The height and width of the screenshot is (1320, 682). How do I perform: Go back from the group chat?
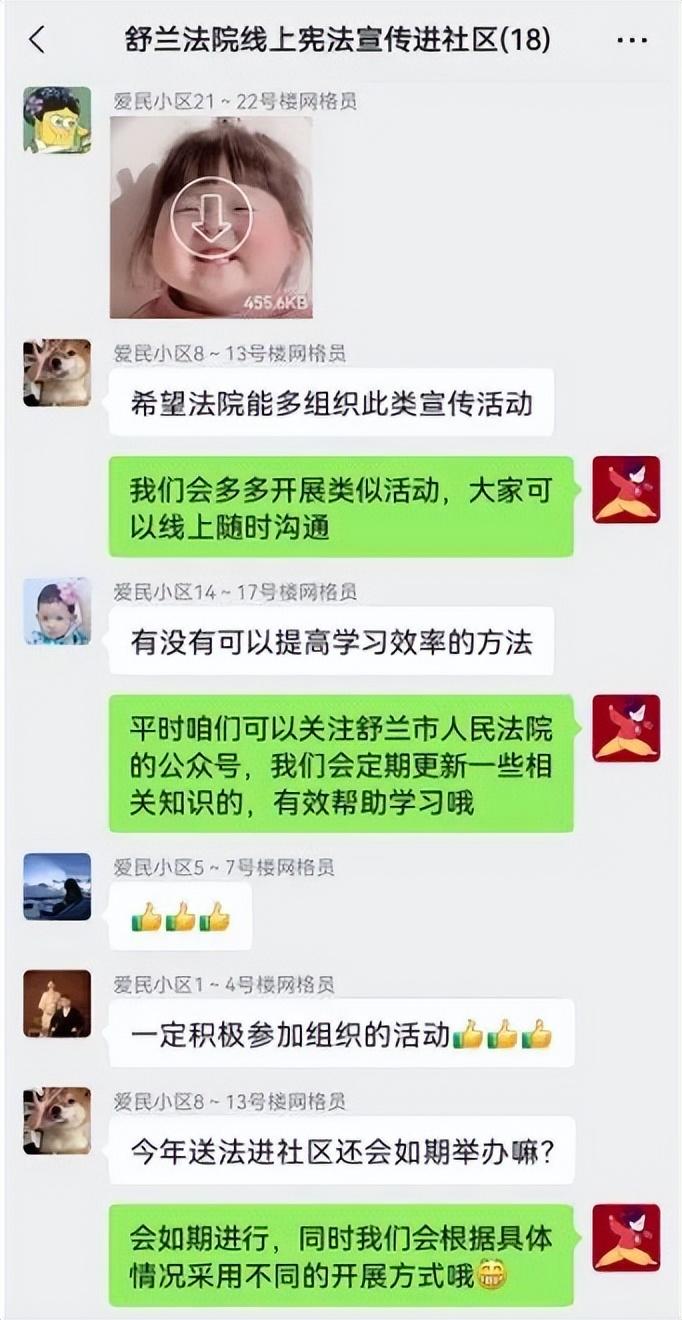pos(37,40)
